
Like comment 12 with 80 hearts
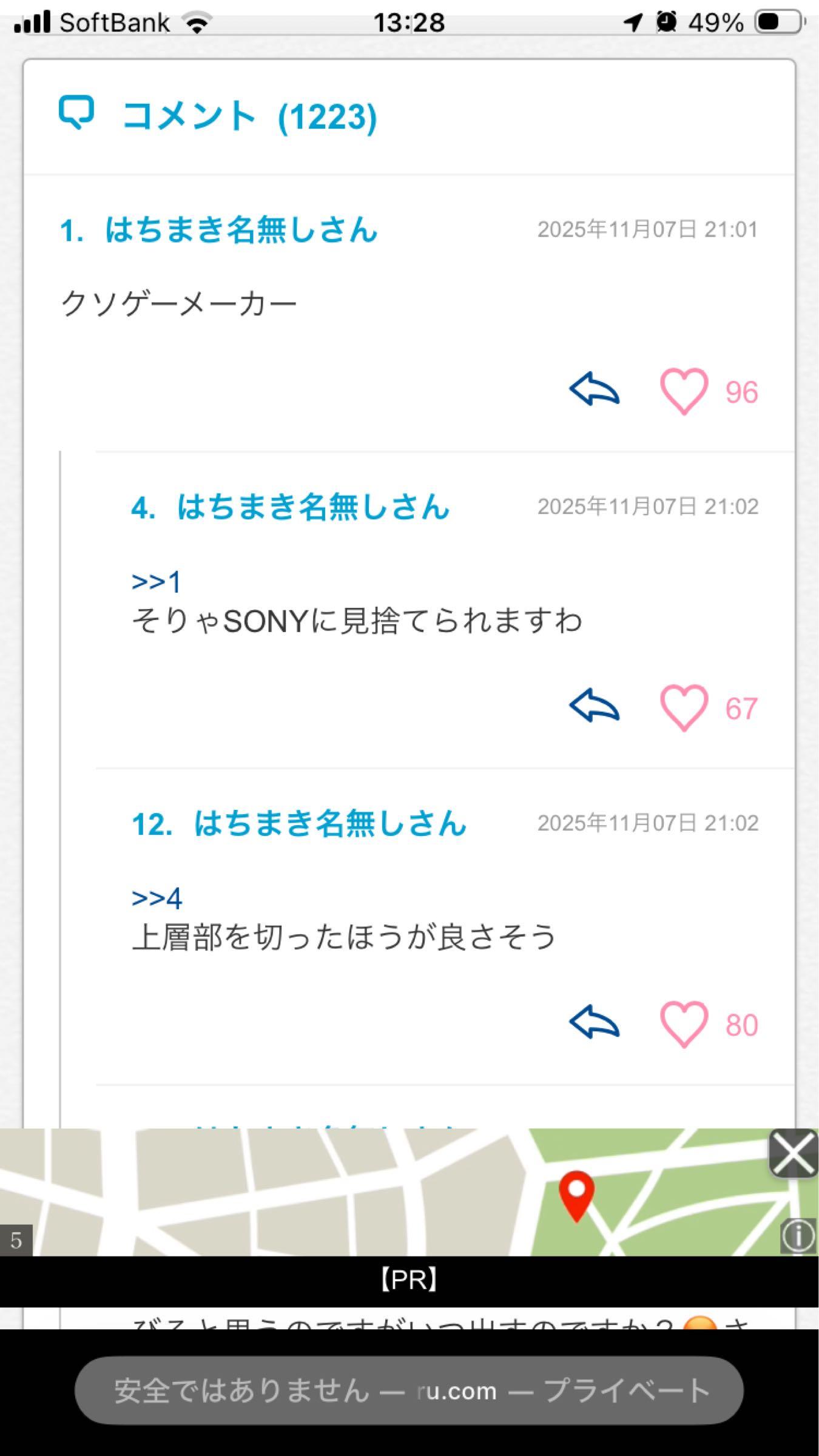[684, 1025]
